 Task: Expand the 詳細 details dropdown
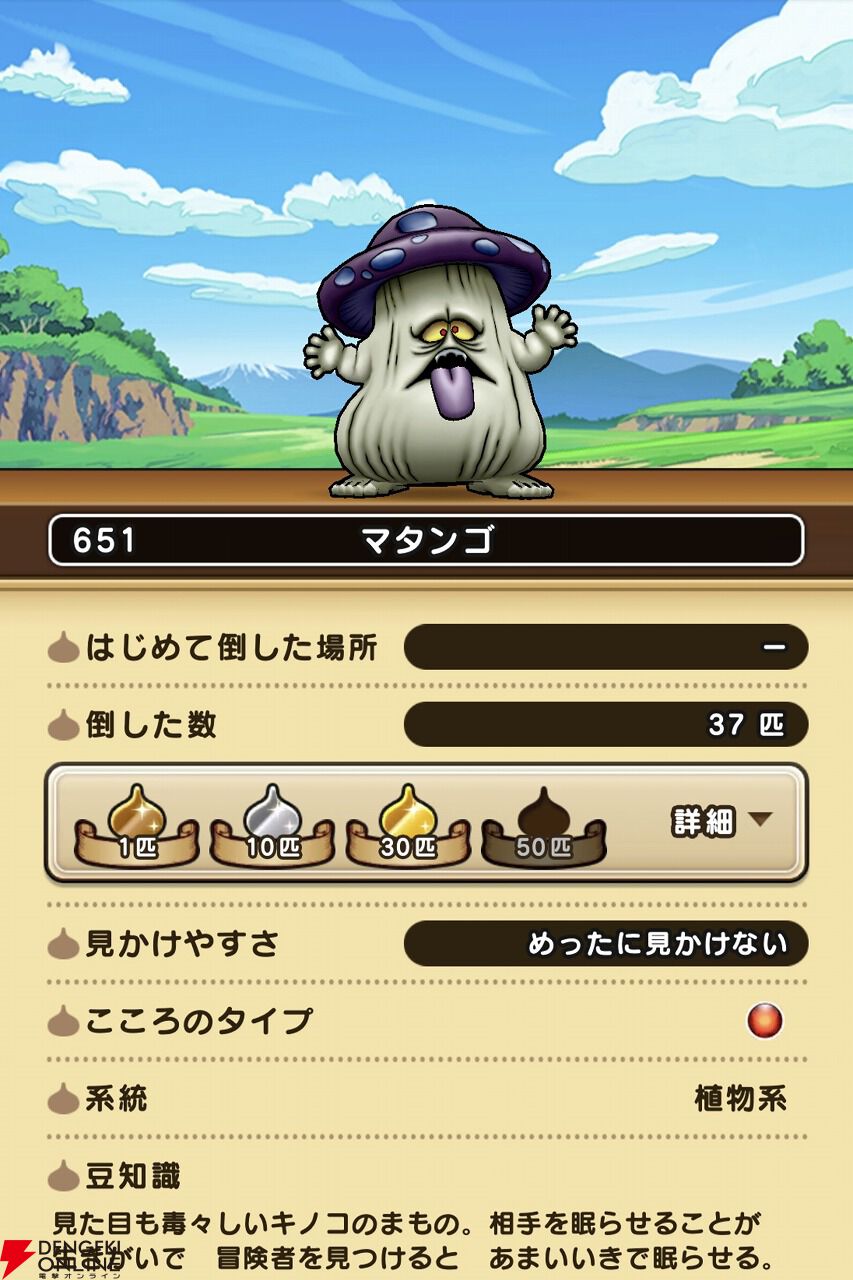722,821
